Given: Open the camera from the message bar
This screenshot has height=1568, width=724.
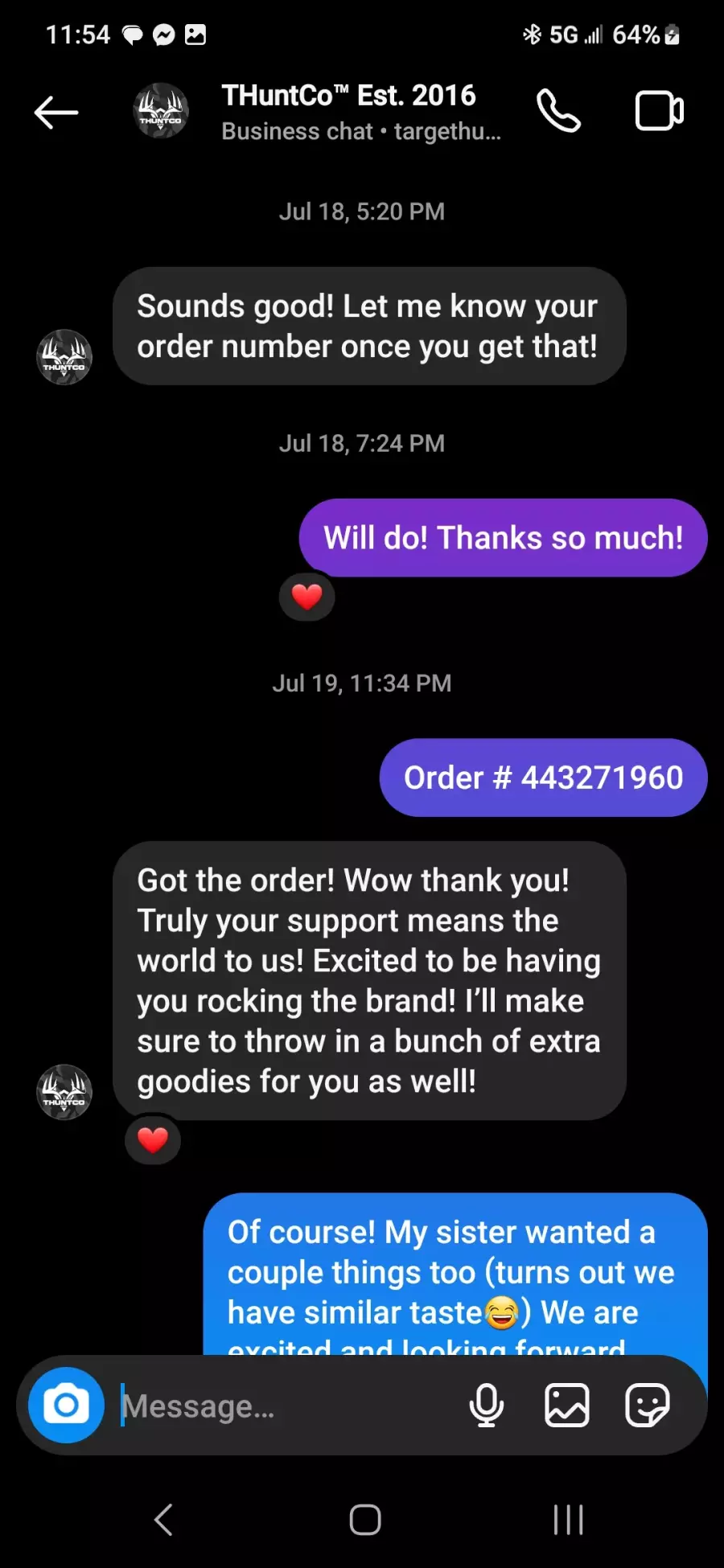Looking at the screenshot, I should point(66,1405).
